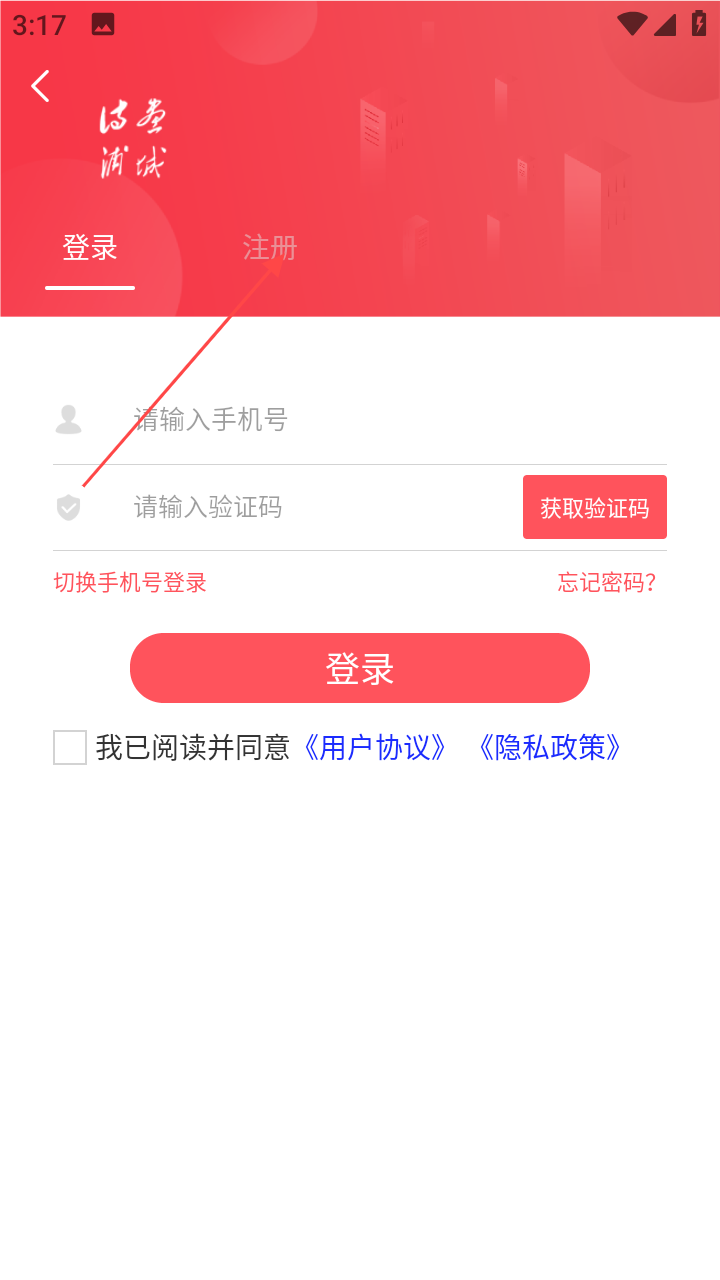Screen dimensions: 720x1280
Task: Switch to the 注册 tab
Action: (x=270, y=248)
